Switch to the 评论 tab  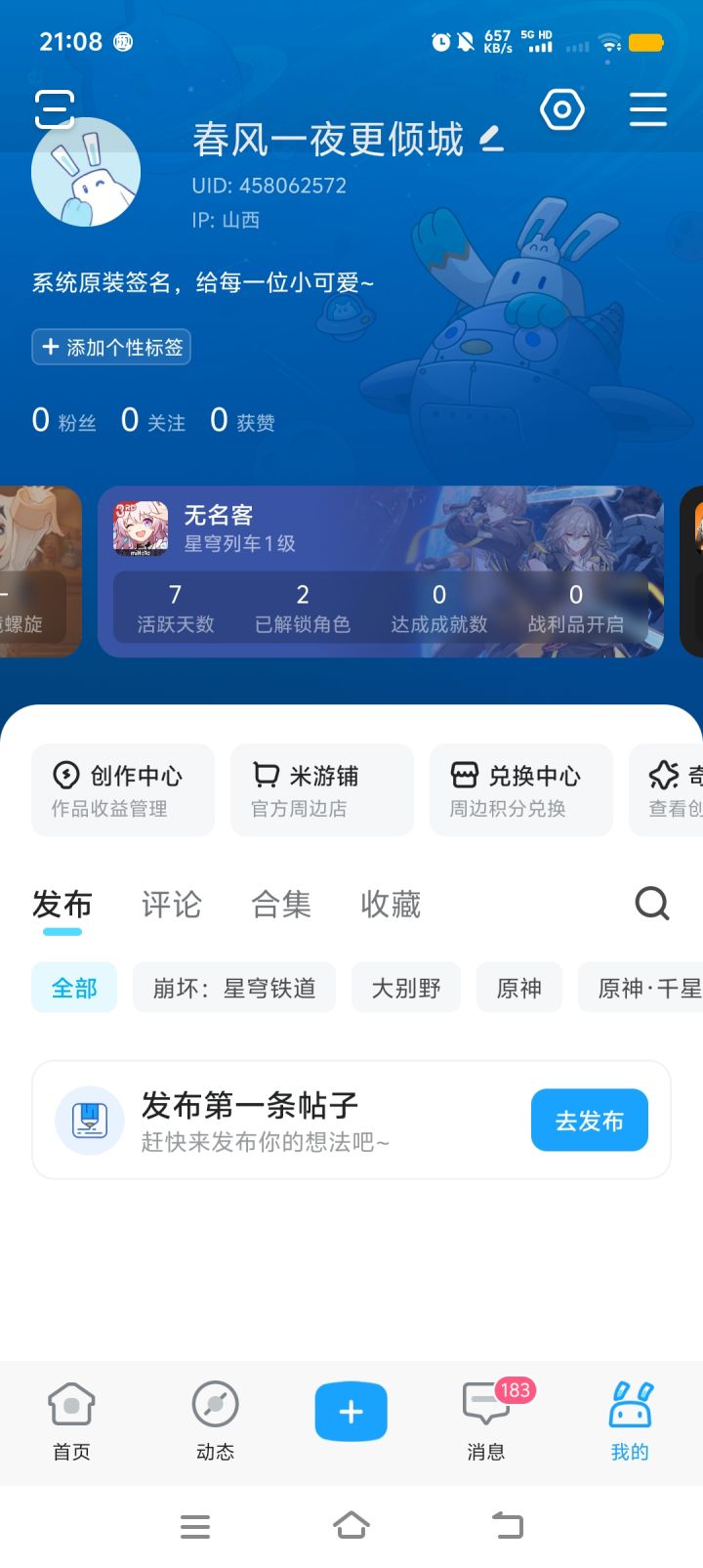pos(170,905)
